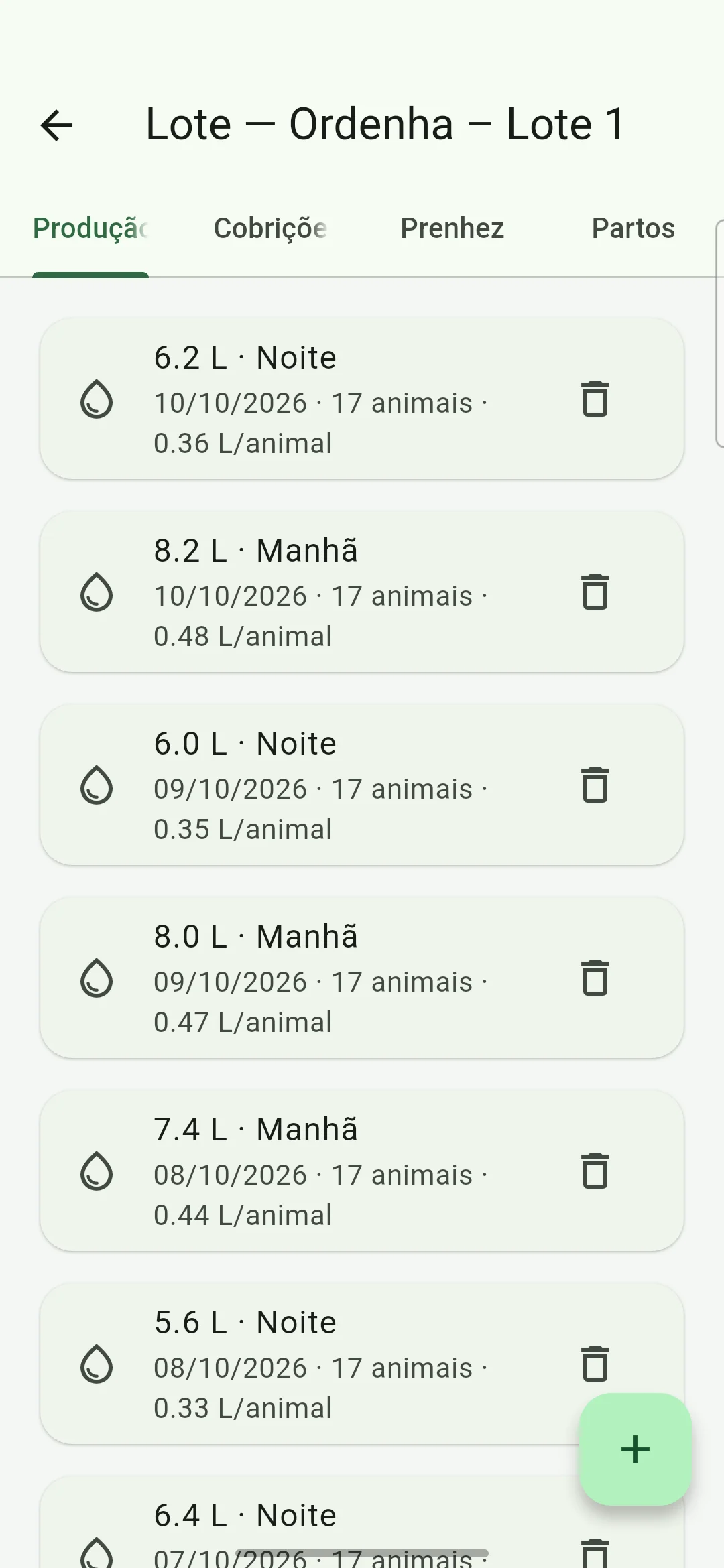Open the 7.4 L Manhã card
Image resolution: width=724 pixels, height=1568 pixels.
pyautogui.click(x=362, y=1171)
